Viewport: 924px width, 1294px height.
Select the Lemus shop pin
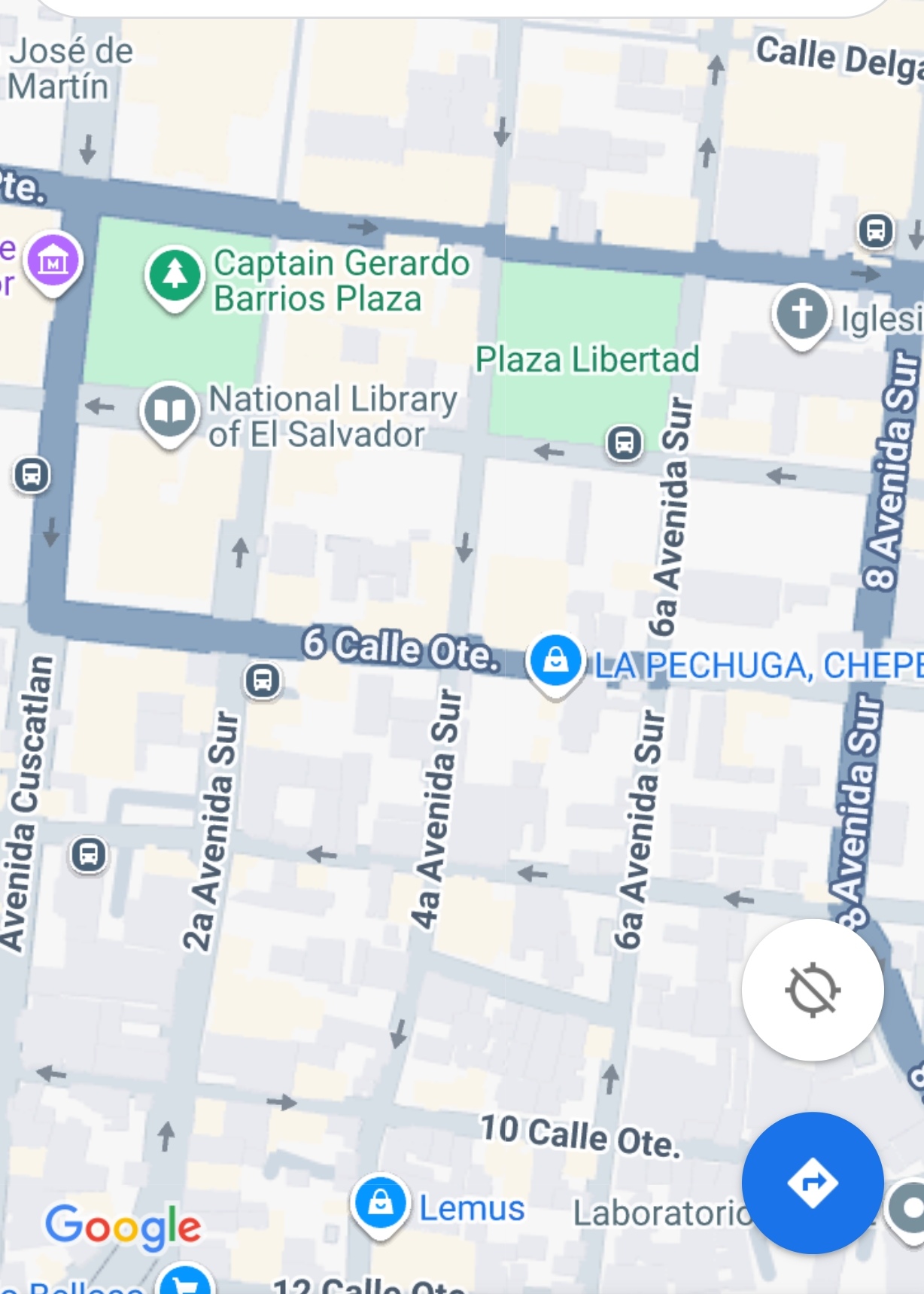(x=380, y=1202)
